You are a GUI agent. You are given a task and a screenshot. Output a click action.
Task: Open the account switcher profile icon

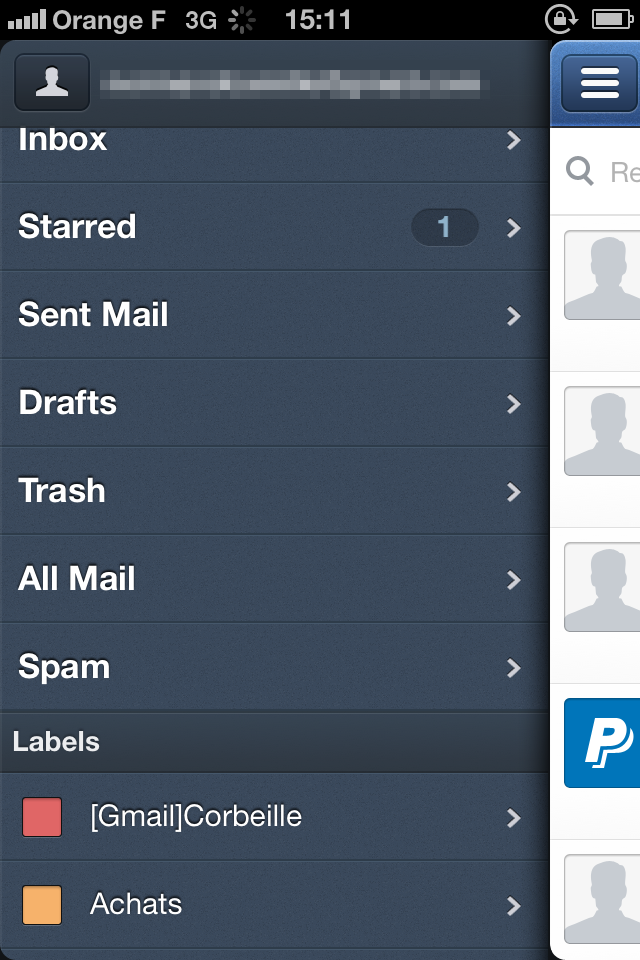tap(52, 83)
